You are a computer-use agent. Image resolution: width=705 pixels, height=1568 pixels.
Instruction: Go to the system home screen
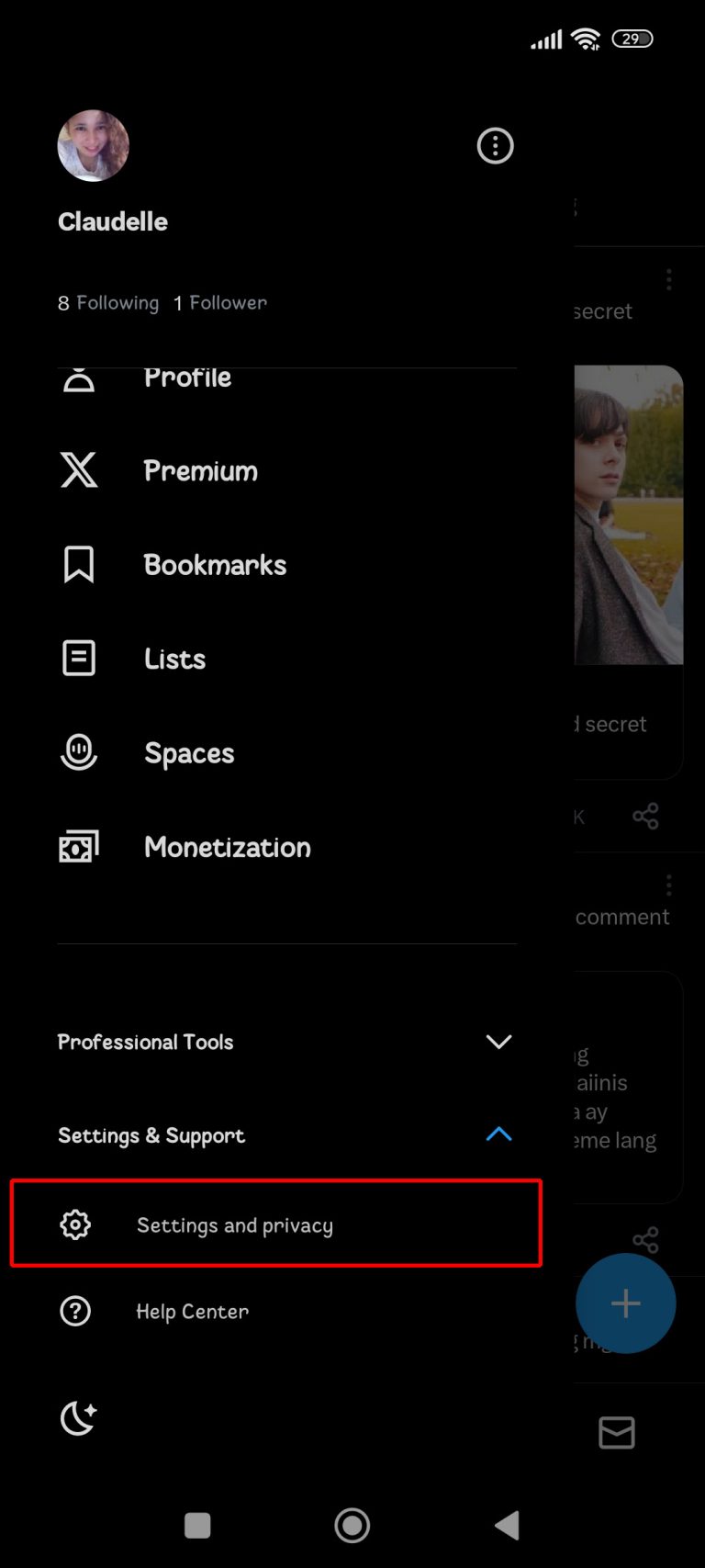click(x=352, y=1526)
